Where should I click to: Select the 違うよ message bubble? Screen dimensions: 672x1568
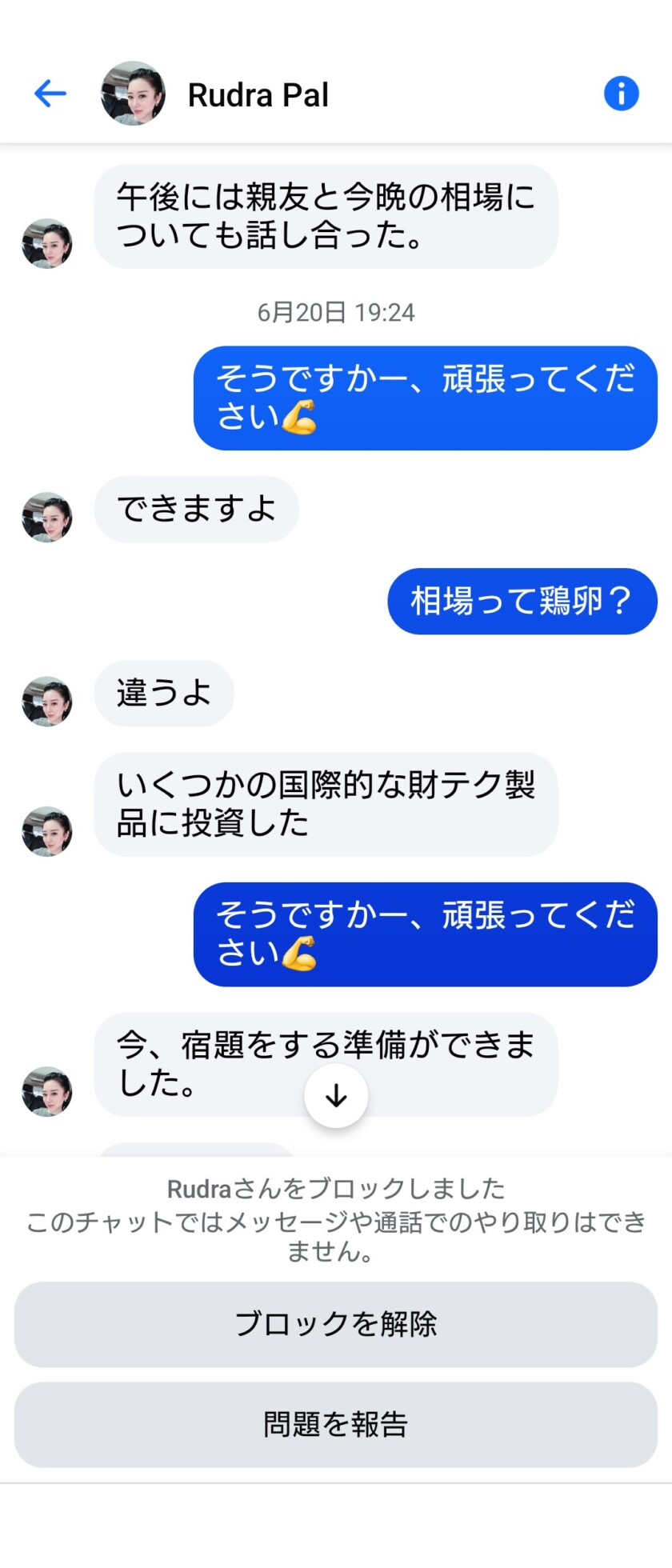pos(163,694)
